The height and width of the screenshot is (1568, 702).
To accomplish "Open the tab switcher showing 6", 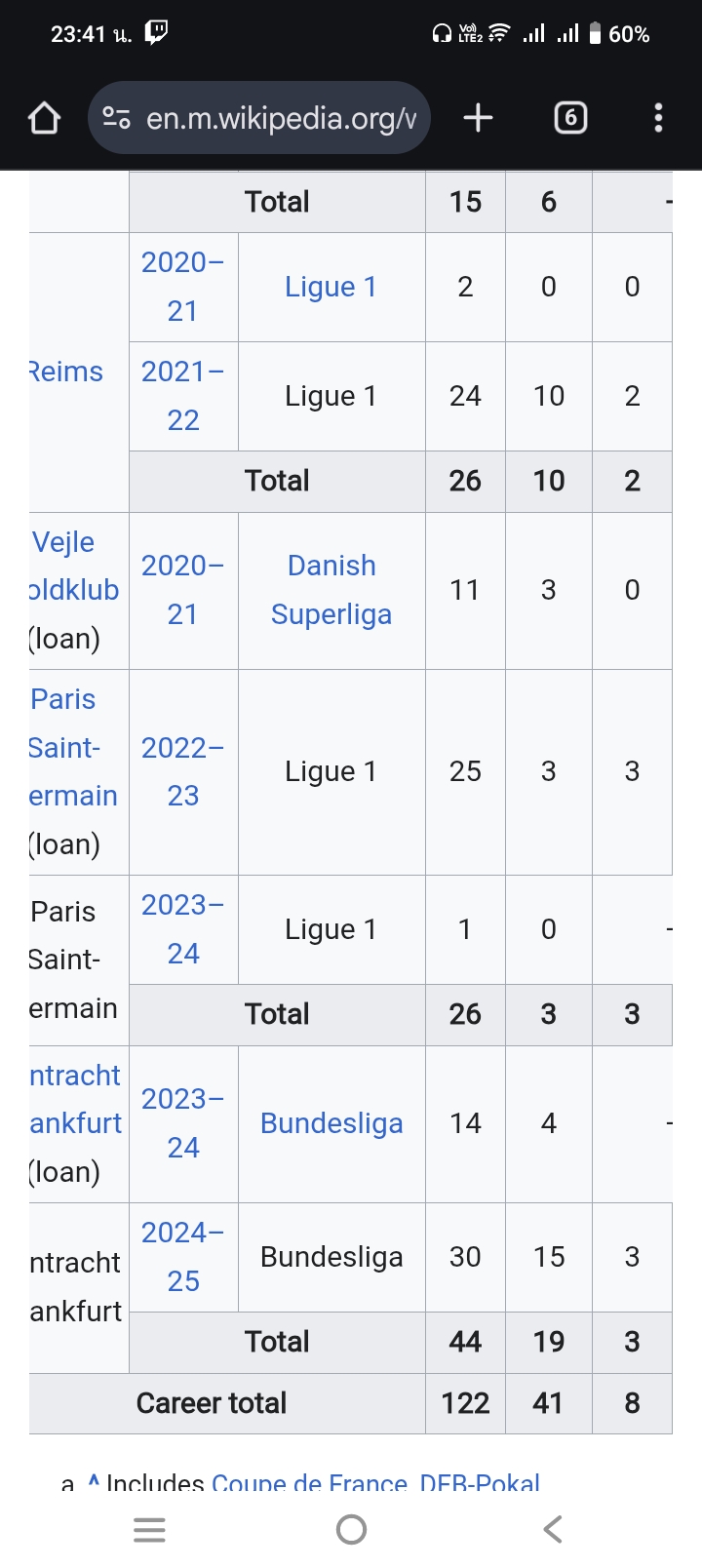I will point(570,118).
